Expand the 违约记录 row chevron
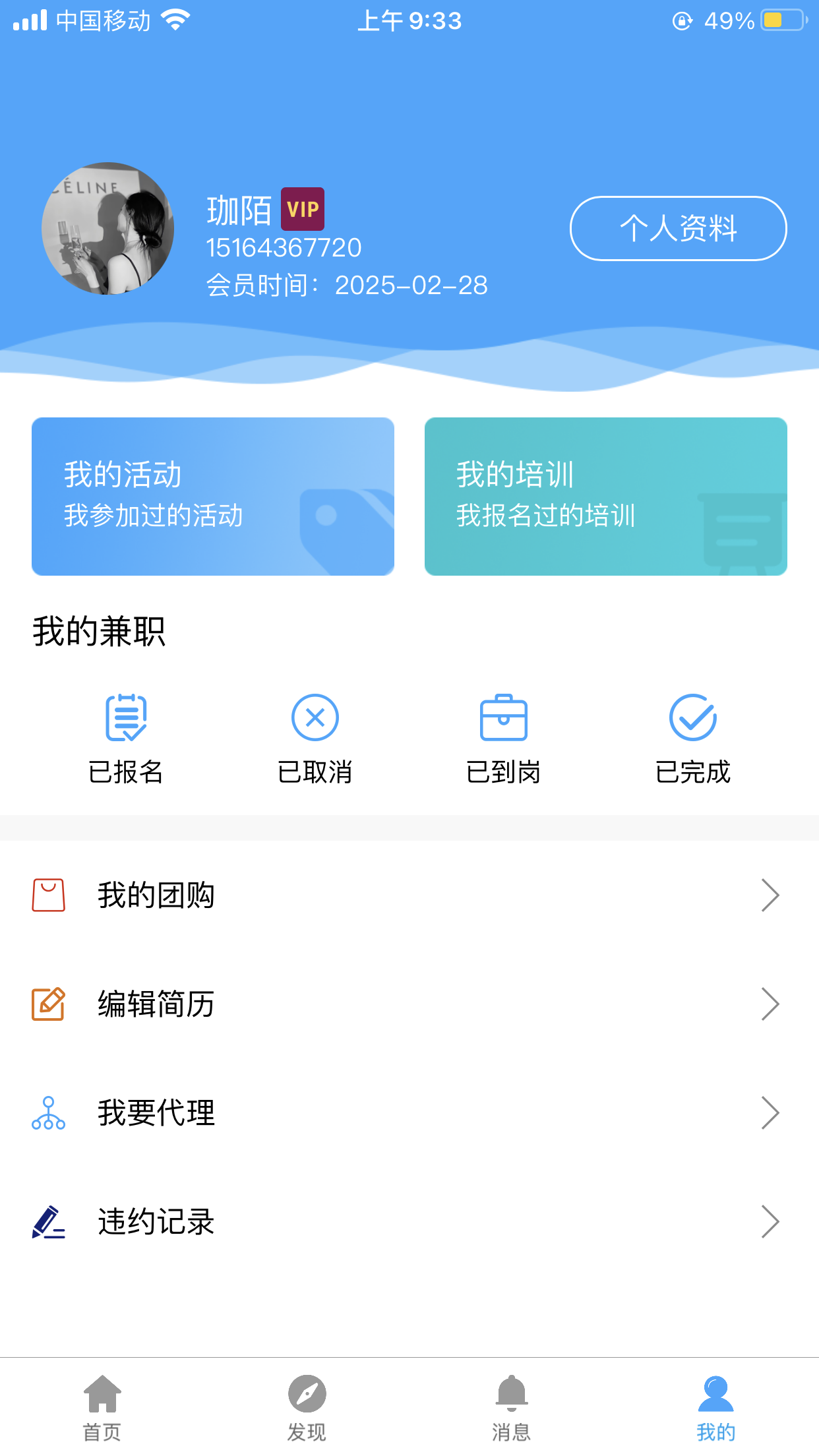The image size is (819, 1456). (x=770, y=1222)
